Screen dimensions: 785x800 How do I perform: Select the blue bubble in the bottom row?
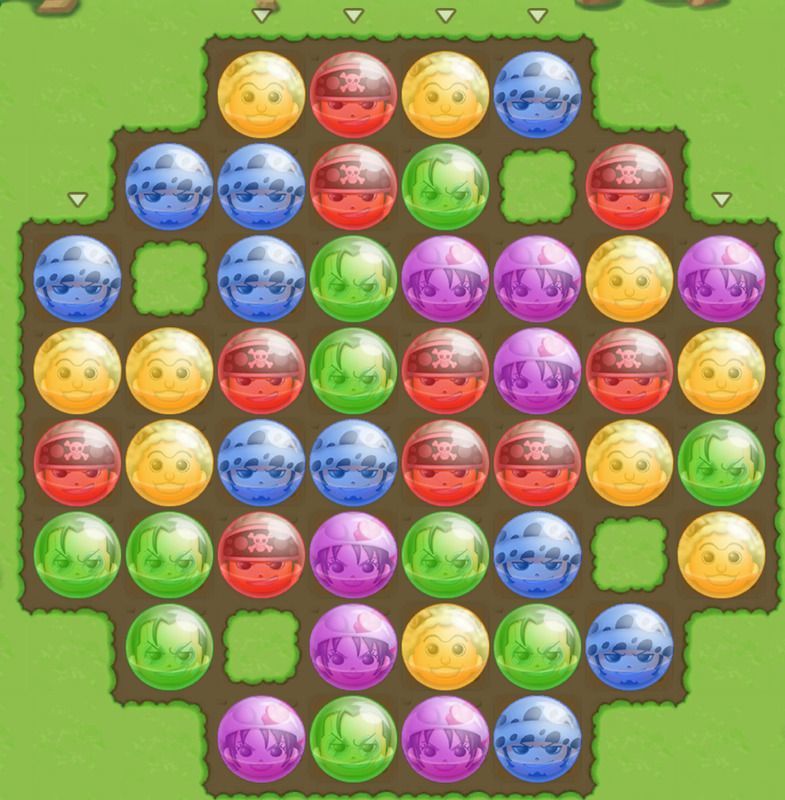pos(537,738)
